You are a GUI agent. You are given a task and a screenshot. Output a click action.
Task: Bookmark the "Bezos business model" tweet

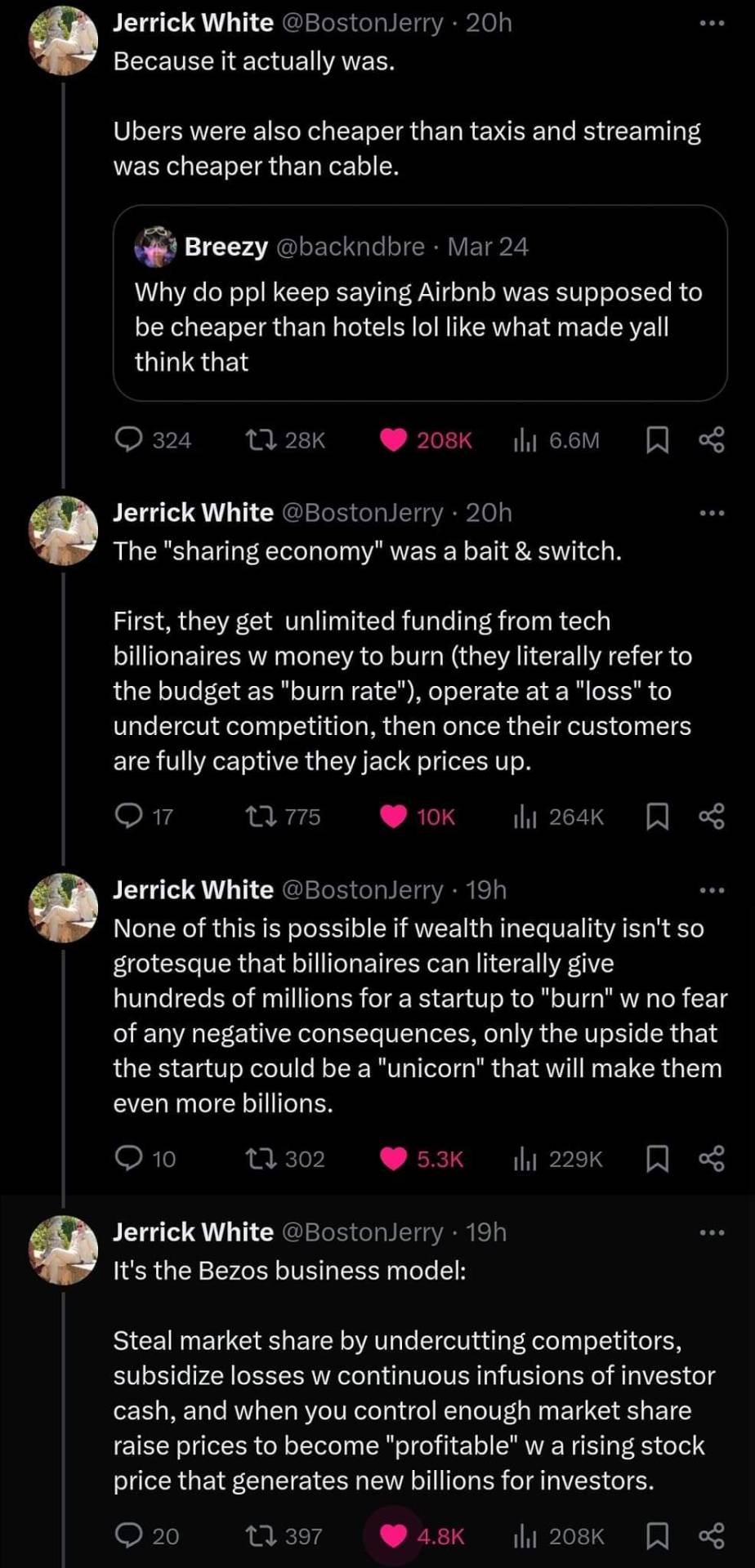pyautogui.click(x=656, y=1536)
